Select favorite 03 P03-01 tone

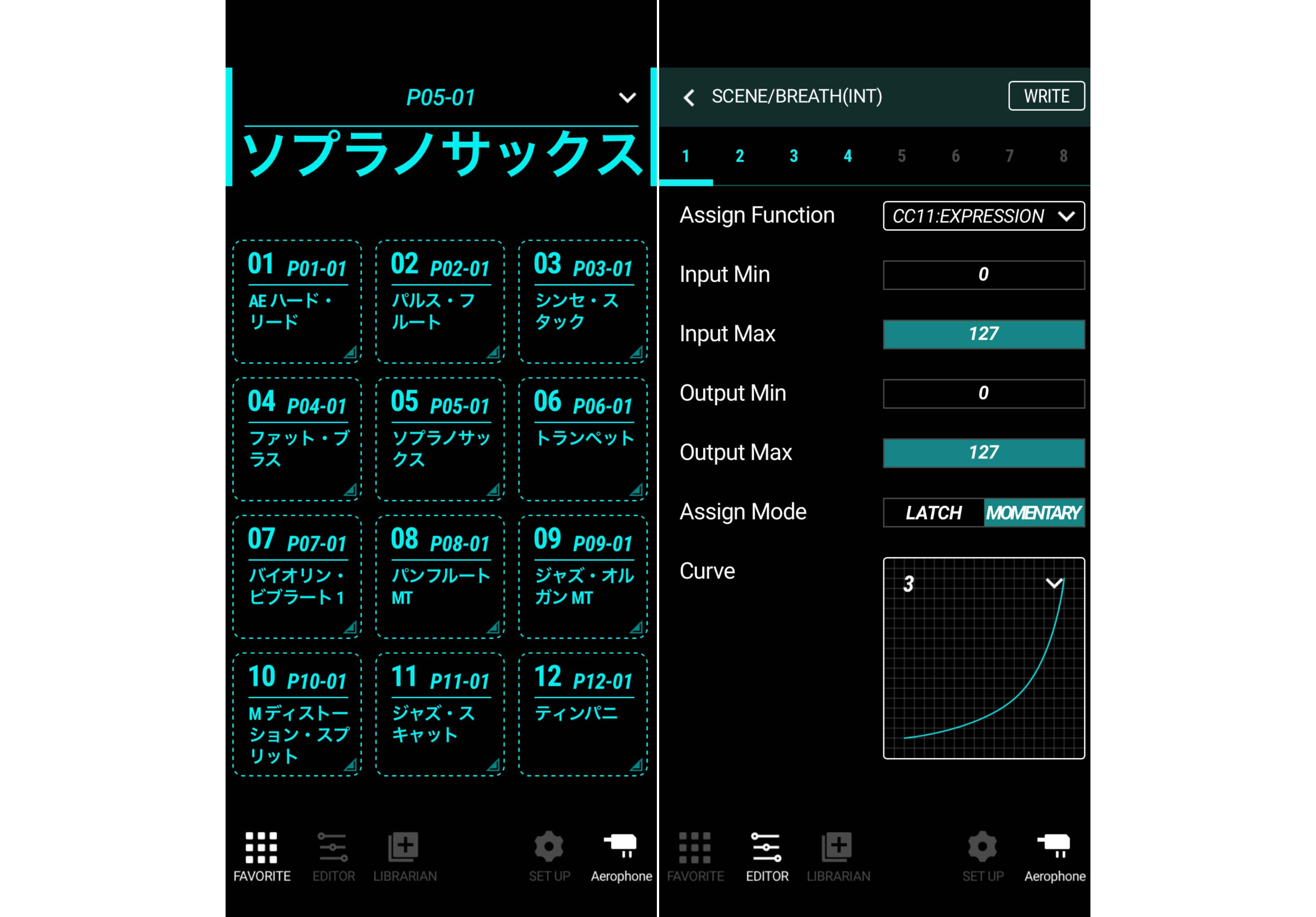(x=583, y=301)
